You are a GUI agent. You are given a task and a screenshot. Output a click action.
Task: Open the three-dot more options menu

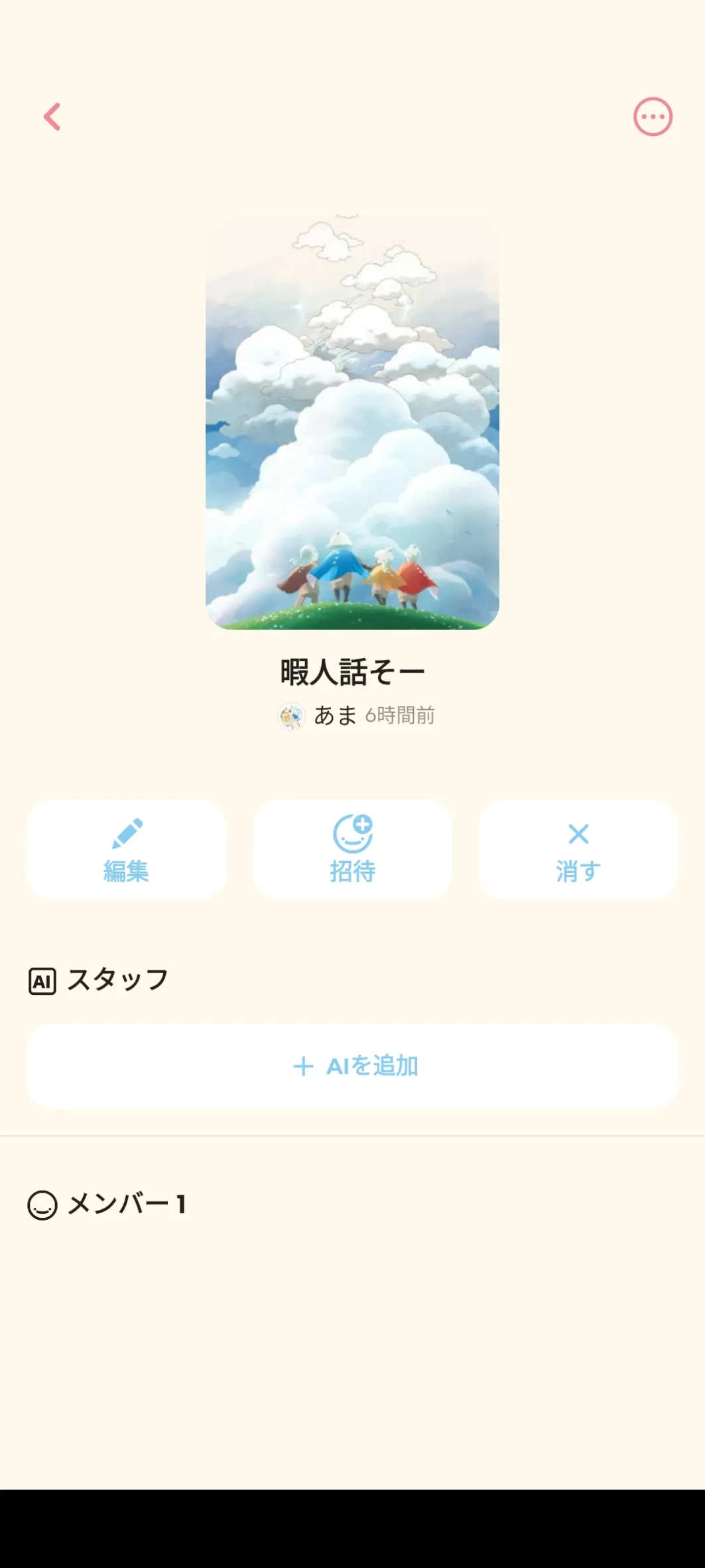click(x=653, y=117)
